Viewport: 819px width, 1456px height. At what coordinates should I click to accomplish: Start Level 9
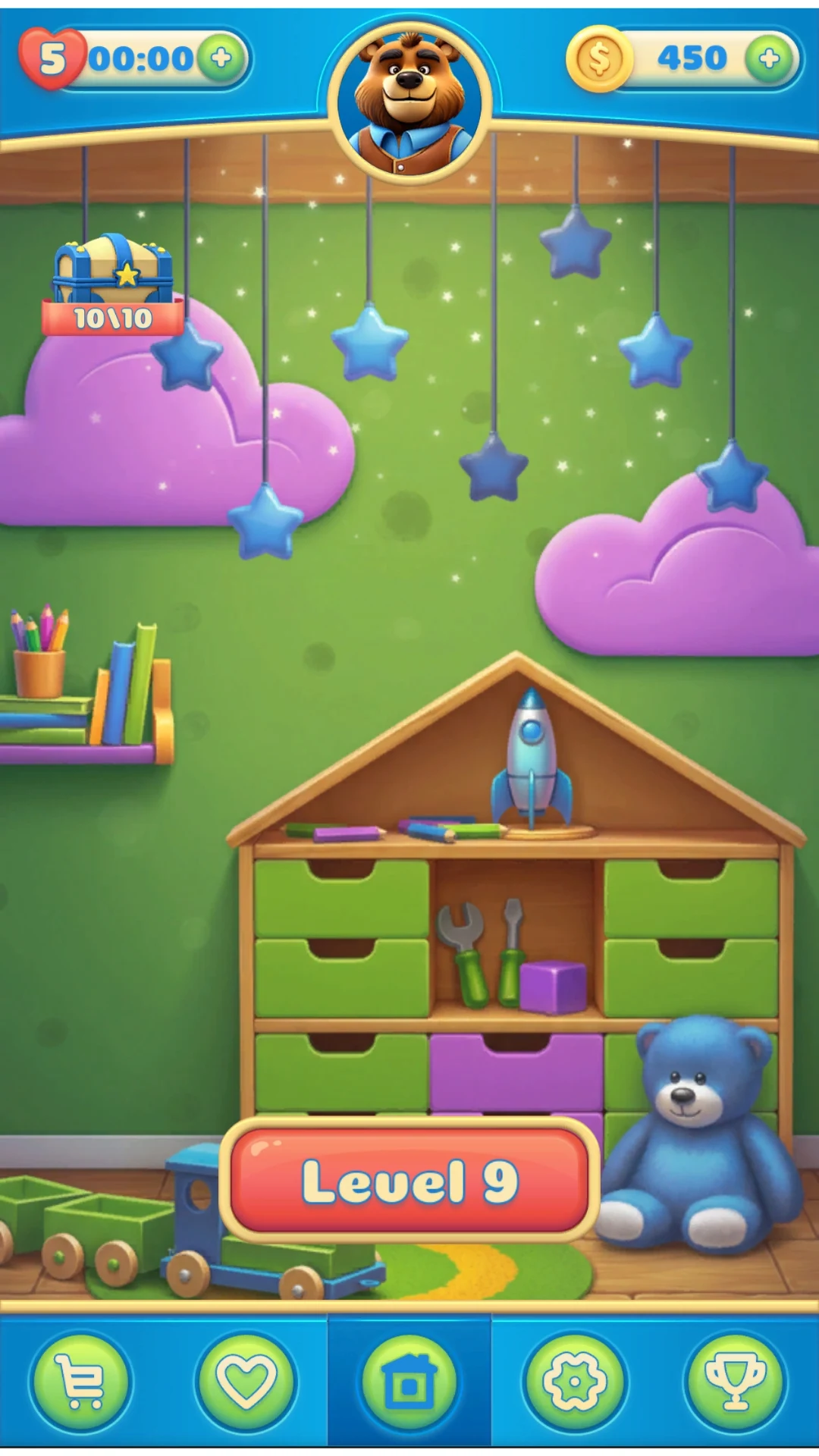[x=409, y=1181]
